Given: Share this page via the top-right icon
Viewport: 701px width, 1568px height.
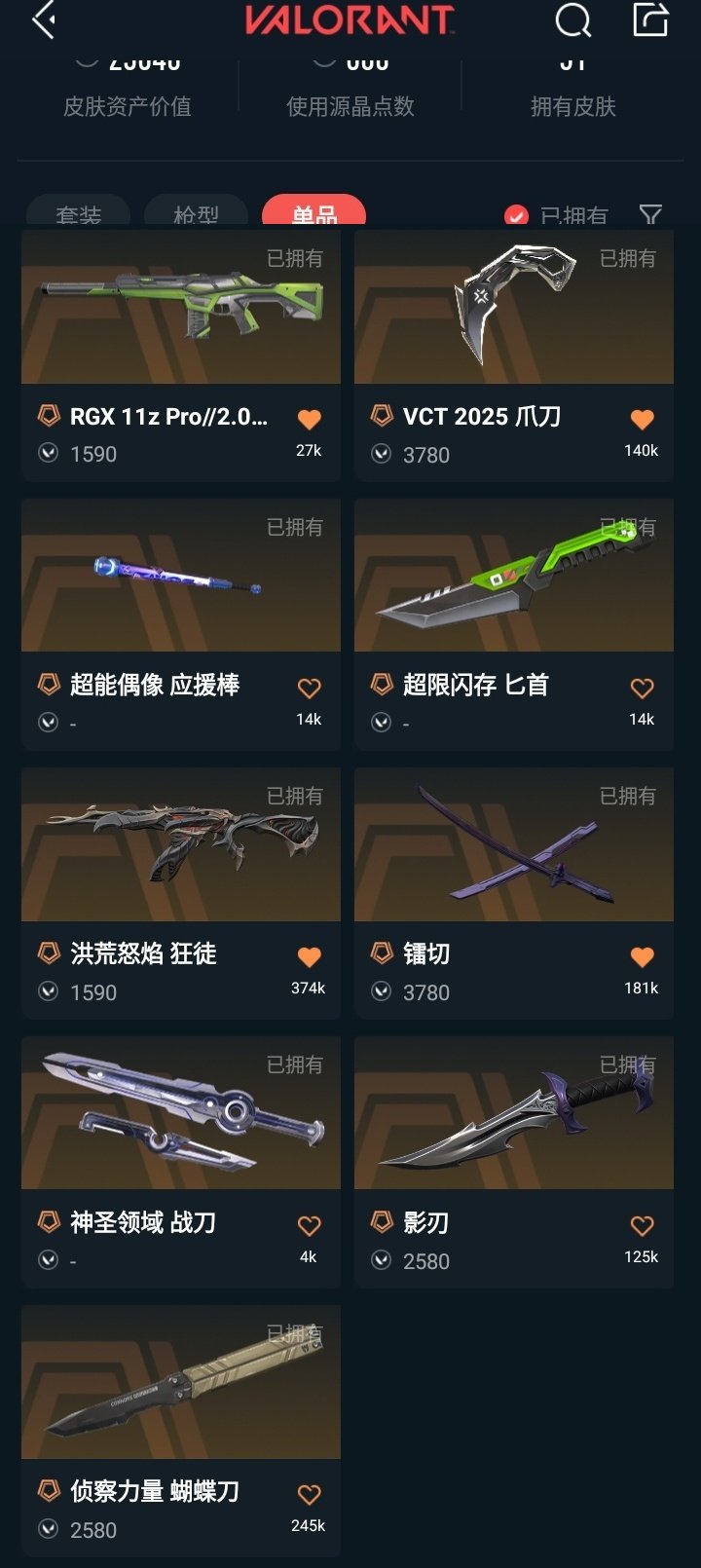Looking at the screenshot, I should [x=650, y=19].
